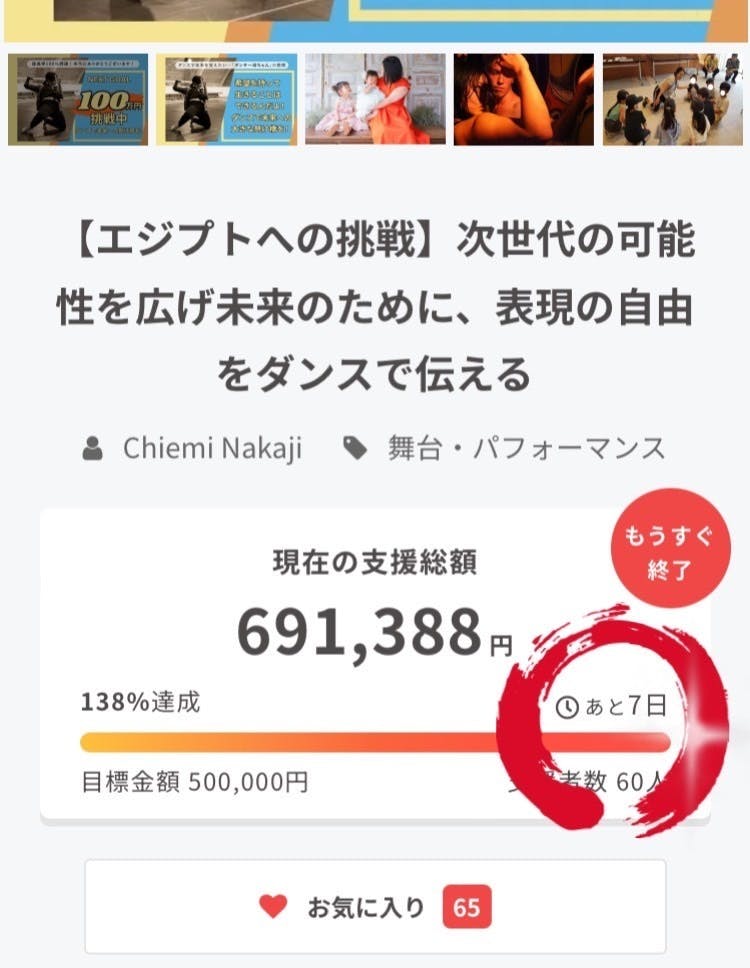
Task: Select the photo of children sitting in a circle
Action: [672, 100]
